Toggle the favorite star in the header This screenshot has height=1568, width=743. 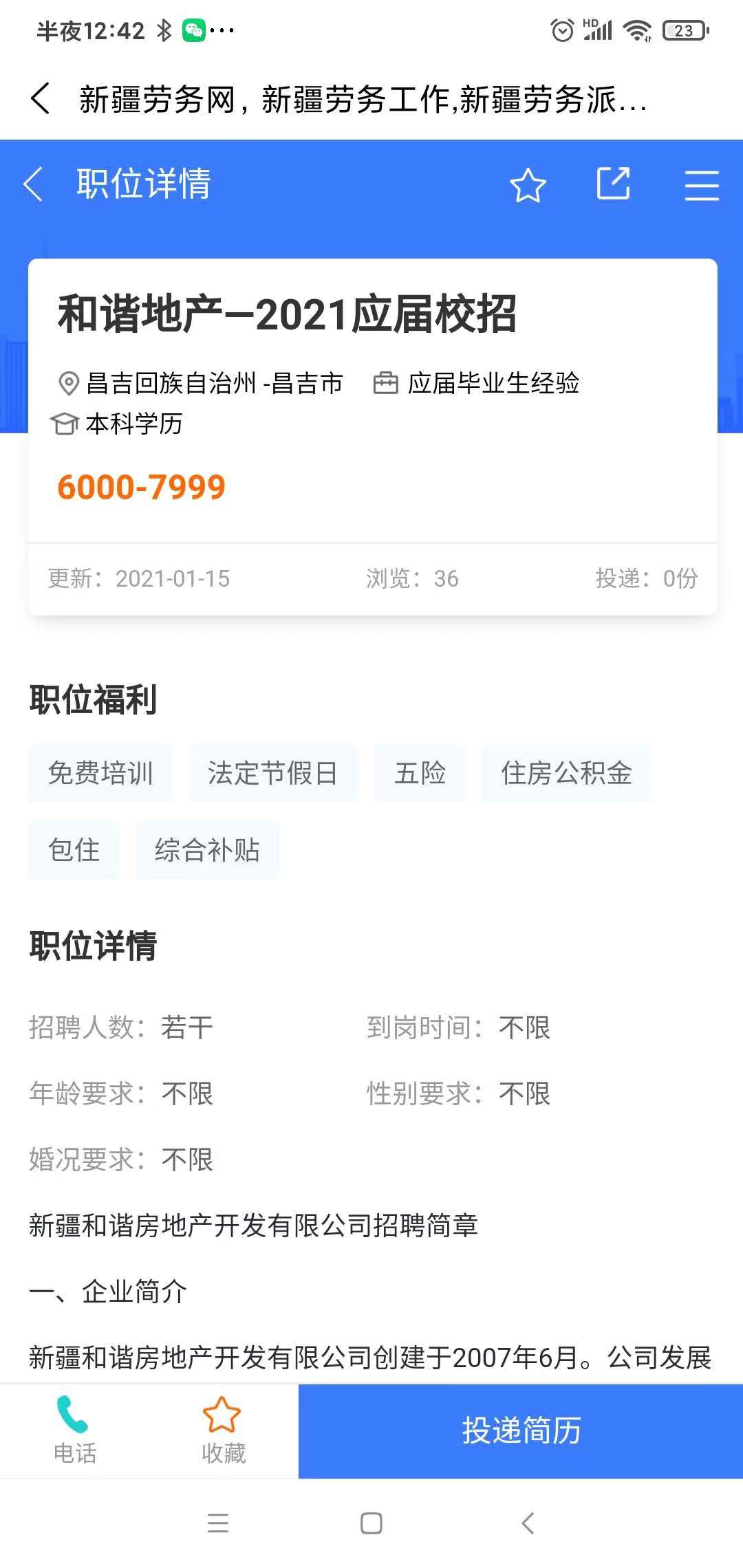[x=527, y=185]
